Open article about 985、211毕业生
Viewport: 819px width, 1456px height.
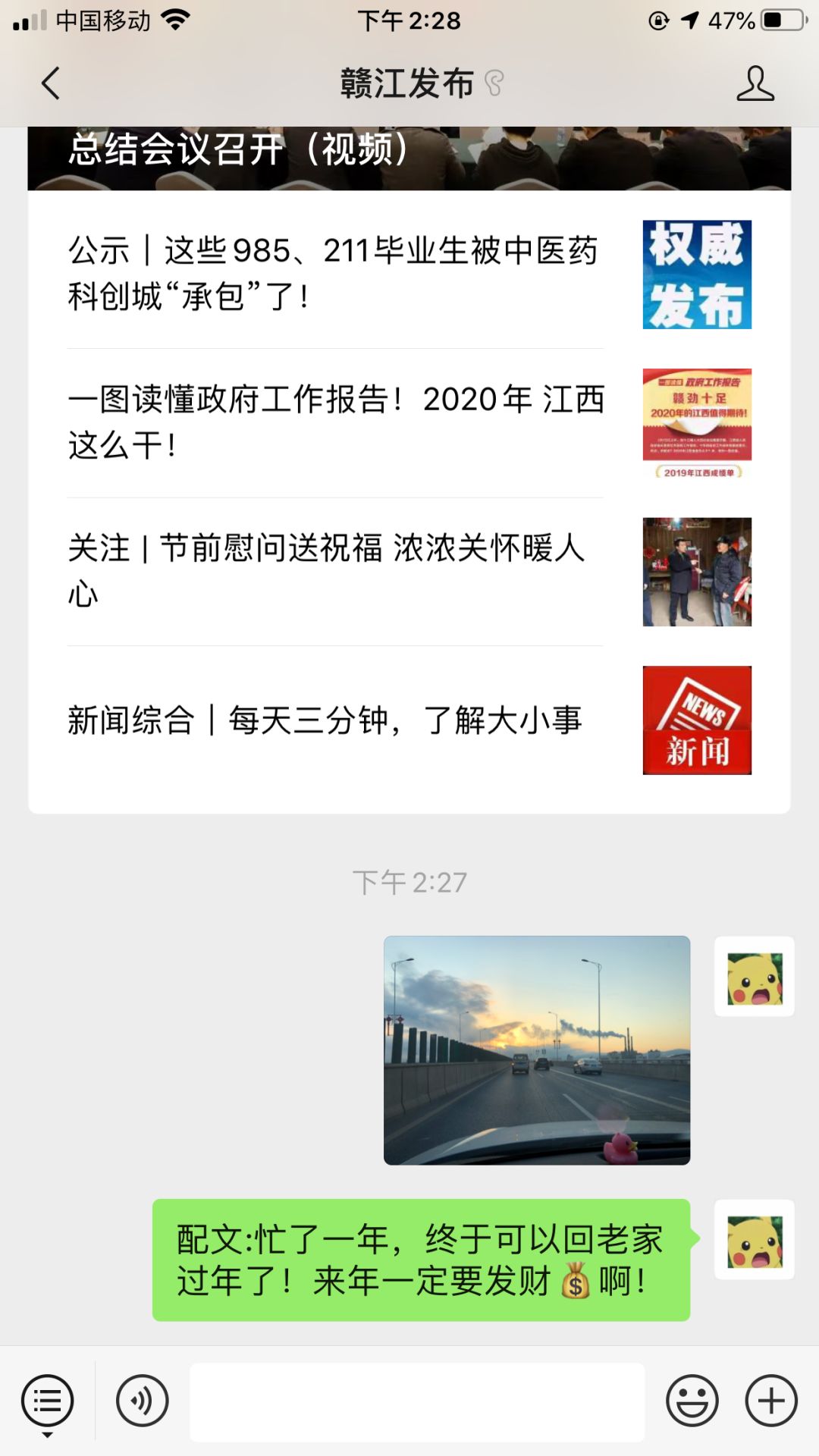pyautogui.click(x=409, y=275)
